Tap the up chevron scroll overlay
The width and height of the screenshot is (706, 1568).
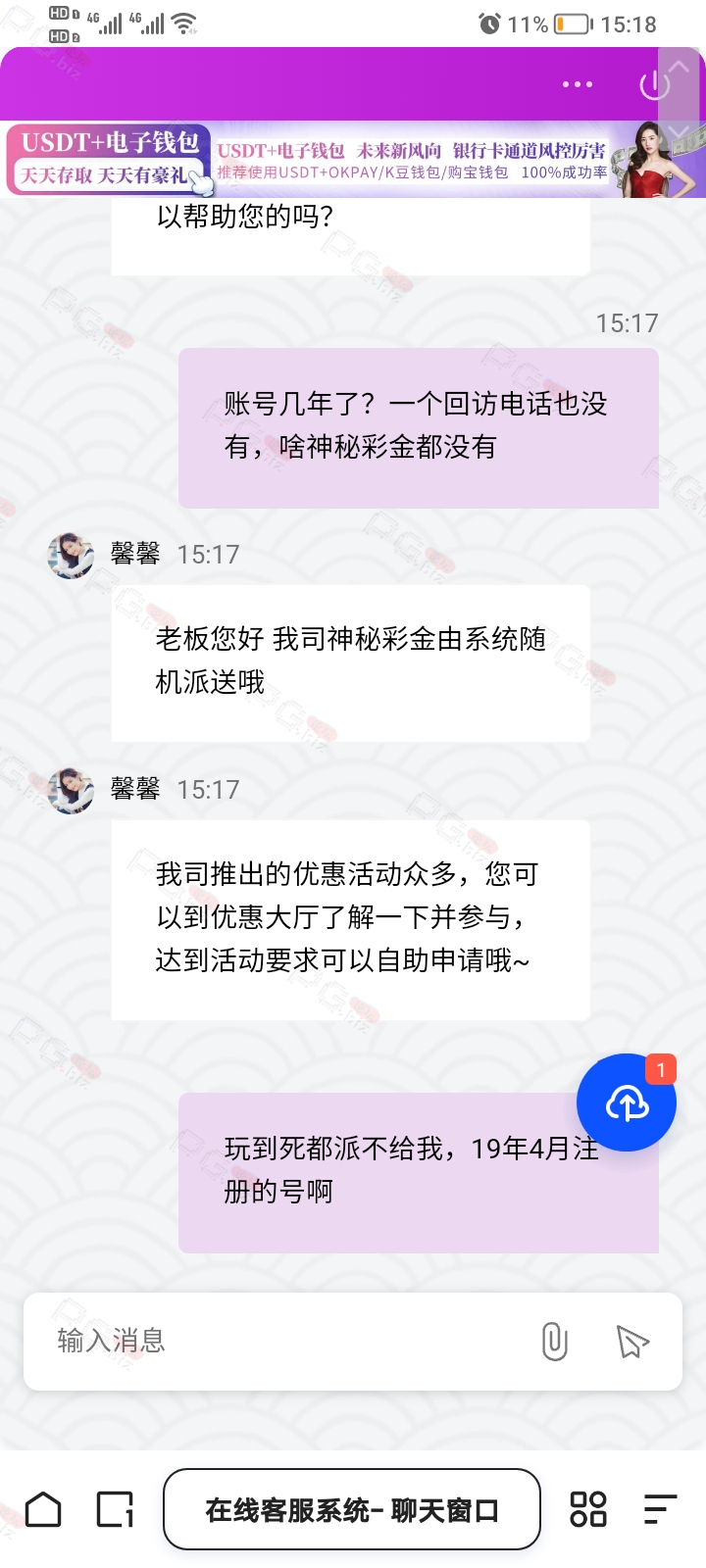(679, 67)
